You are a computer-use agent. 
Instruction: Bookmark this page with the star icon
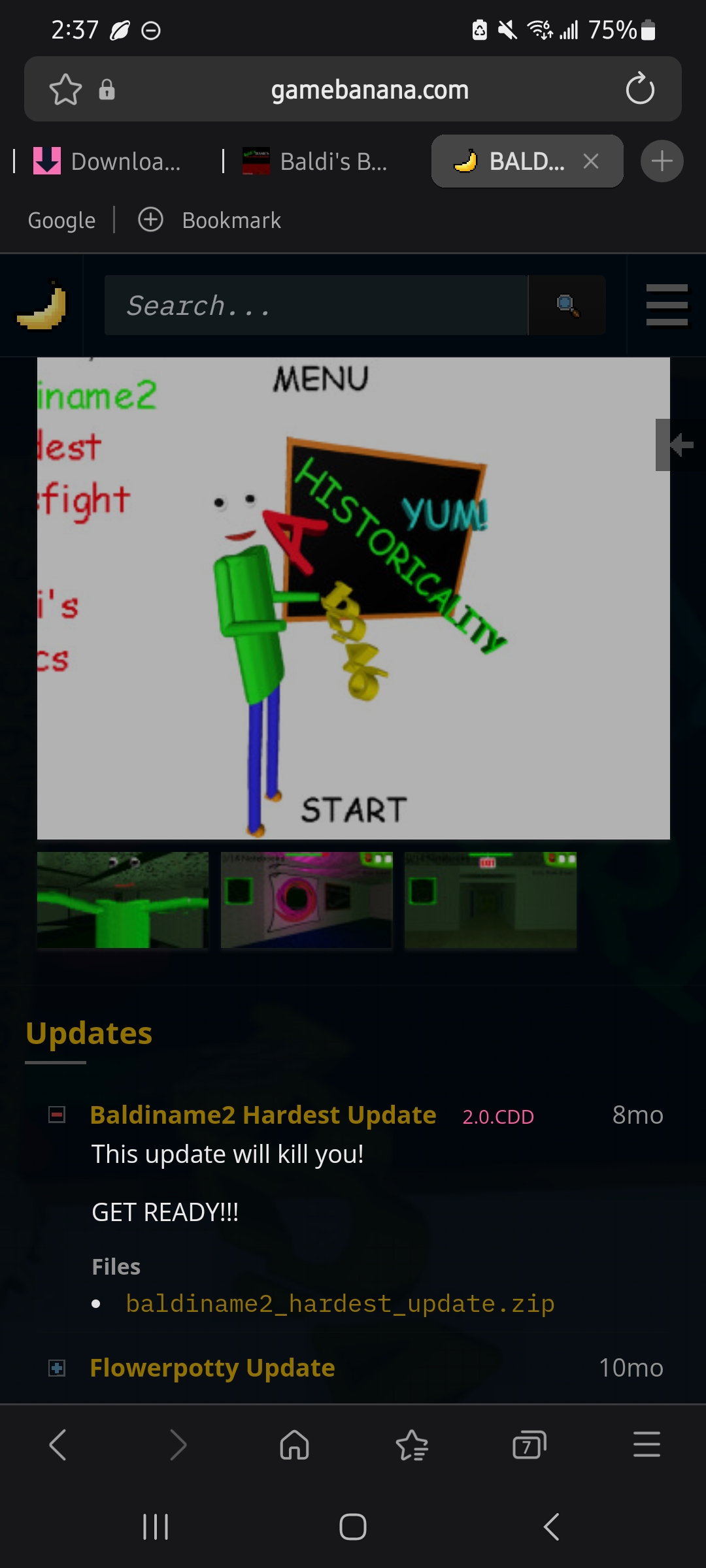[x=65, y=90]
